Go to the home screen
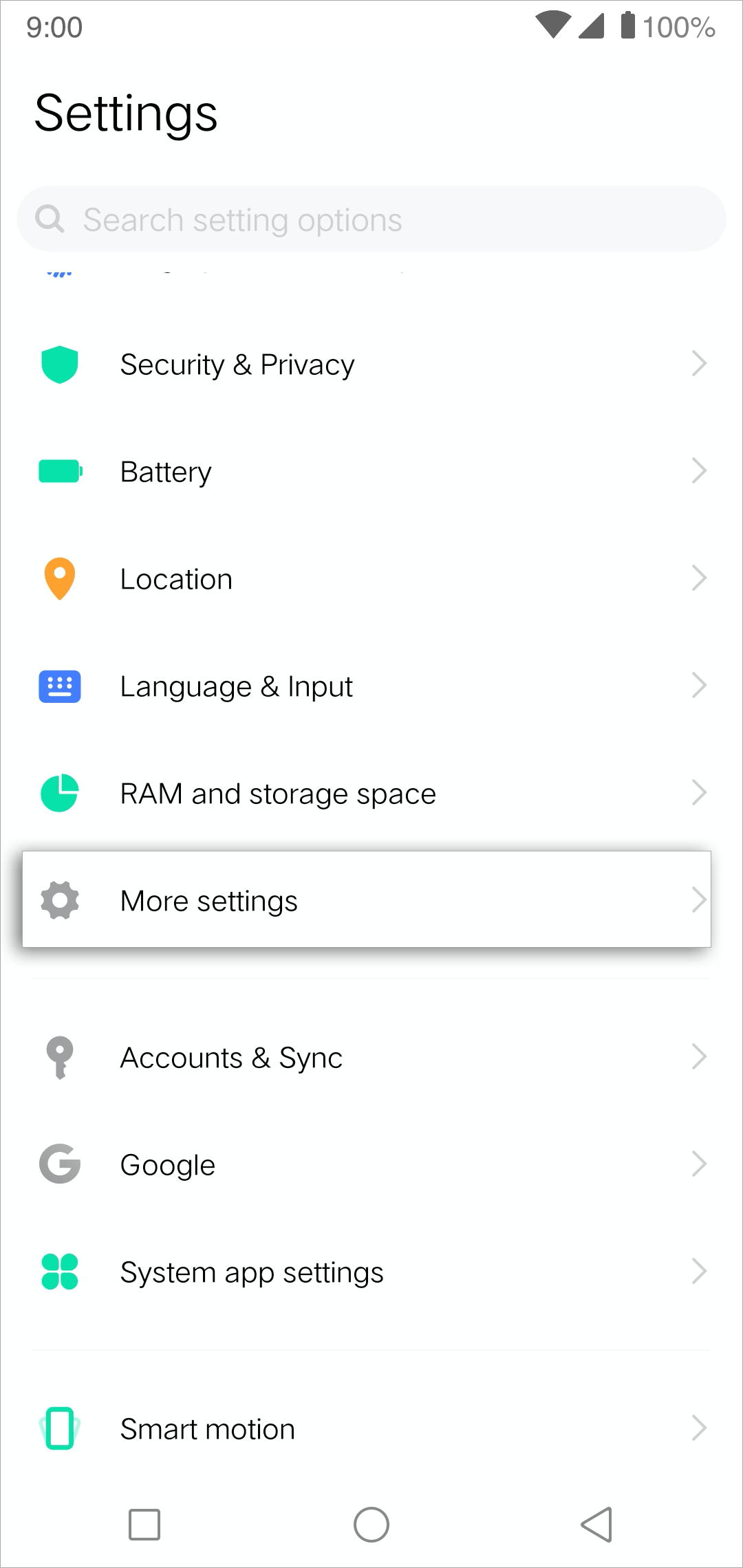 (x=371, y=1525)
